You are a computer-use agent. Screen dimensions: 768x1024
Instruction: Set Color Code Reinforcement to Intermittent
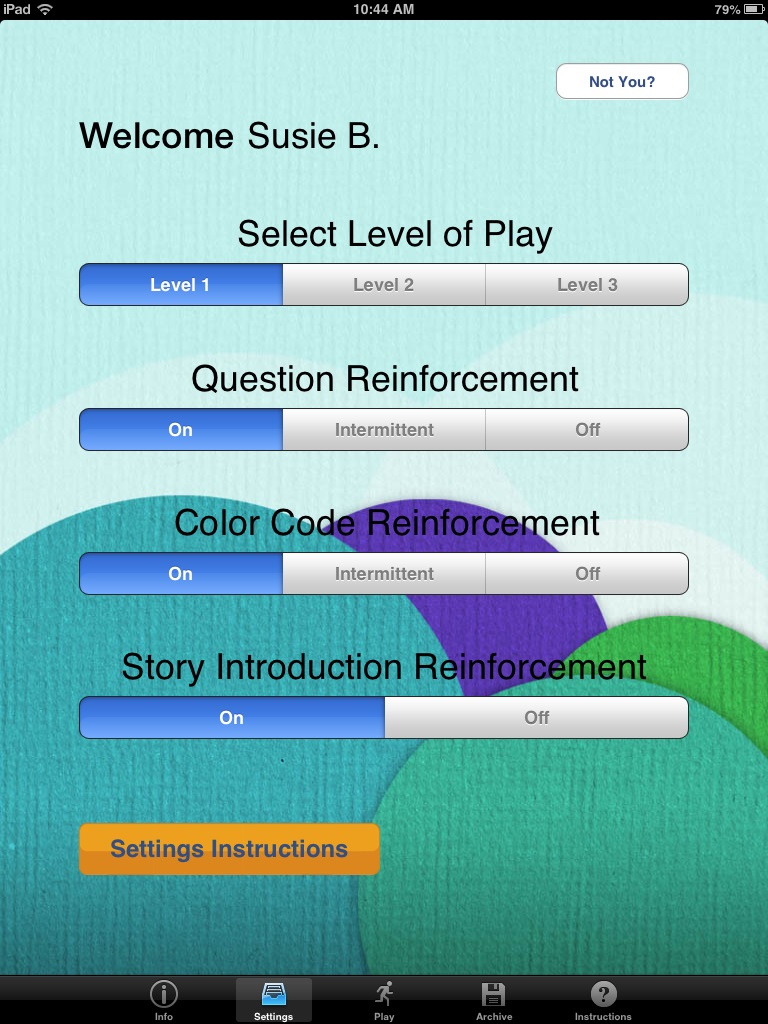click(x=384, y=574)
